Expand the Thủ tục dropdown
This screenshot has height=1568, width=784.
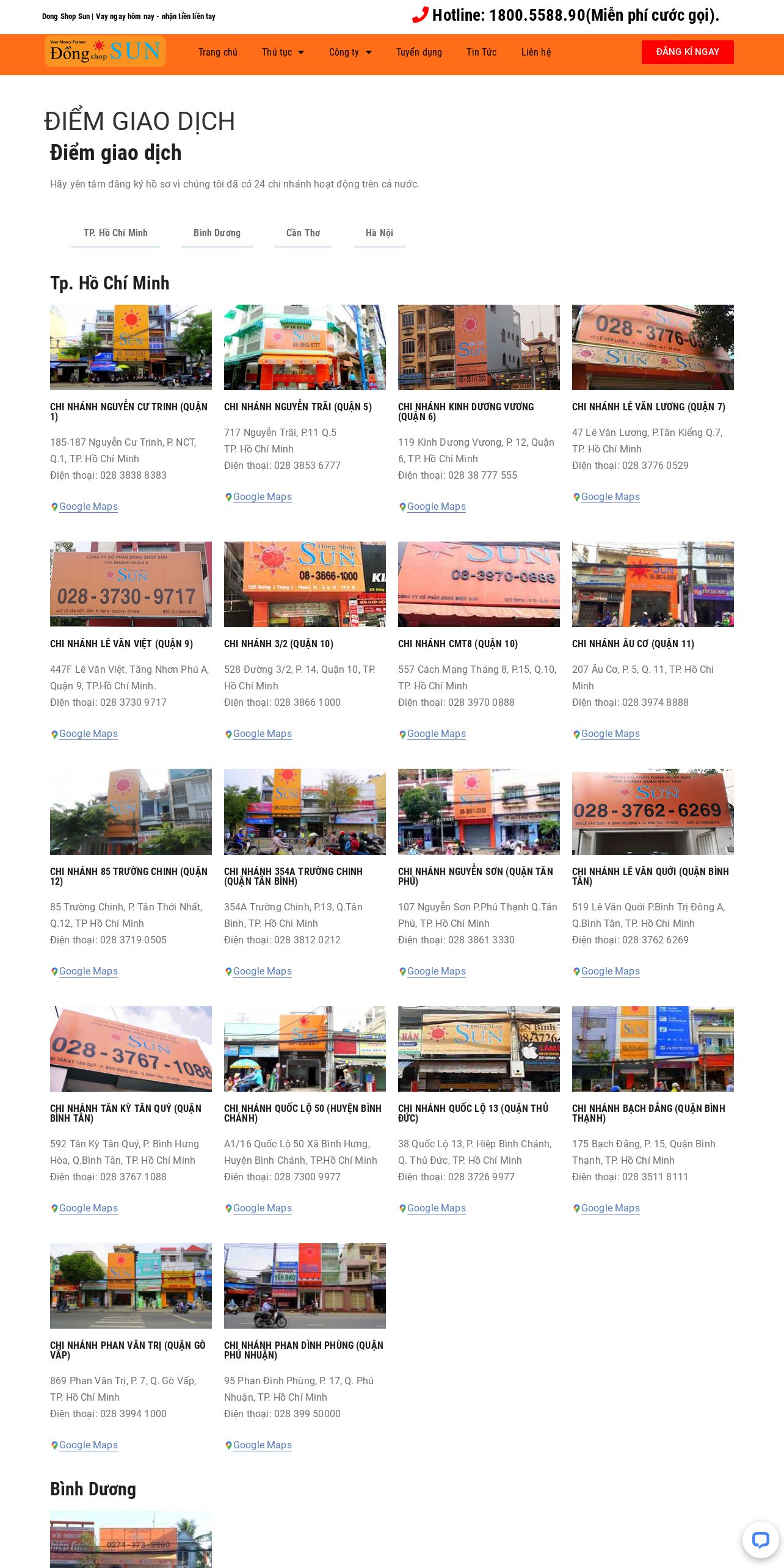(x=283, y=53)
